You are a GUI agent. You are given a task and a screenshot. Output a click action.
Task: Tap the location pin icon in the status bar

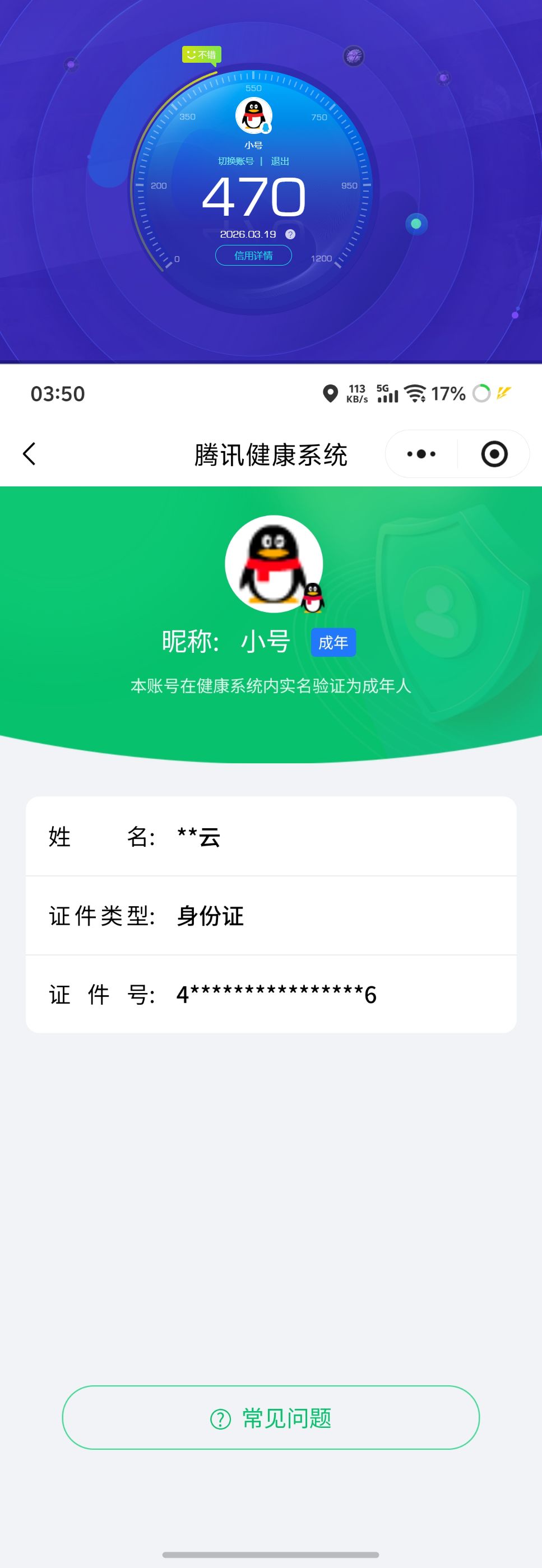pyautogui.click(x=331, y=394)
